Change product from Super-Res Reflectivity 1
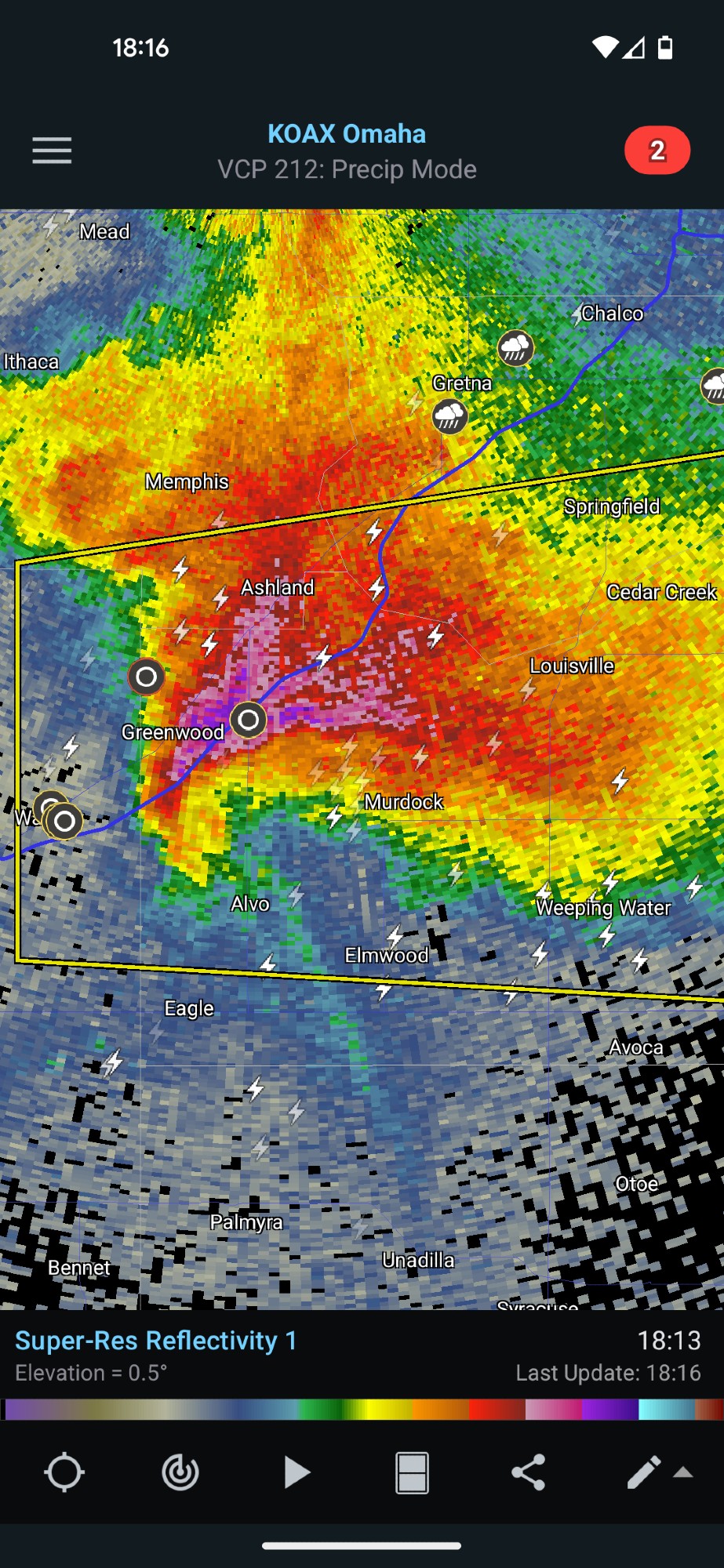The image size is (724, 1568). (155, 1341)
